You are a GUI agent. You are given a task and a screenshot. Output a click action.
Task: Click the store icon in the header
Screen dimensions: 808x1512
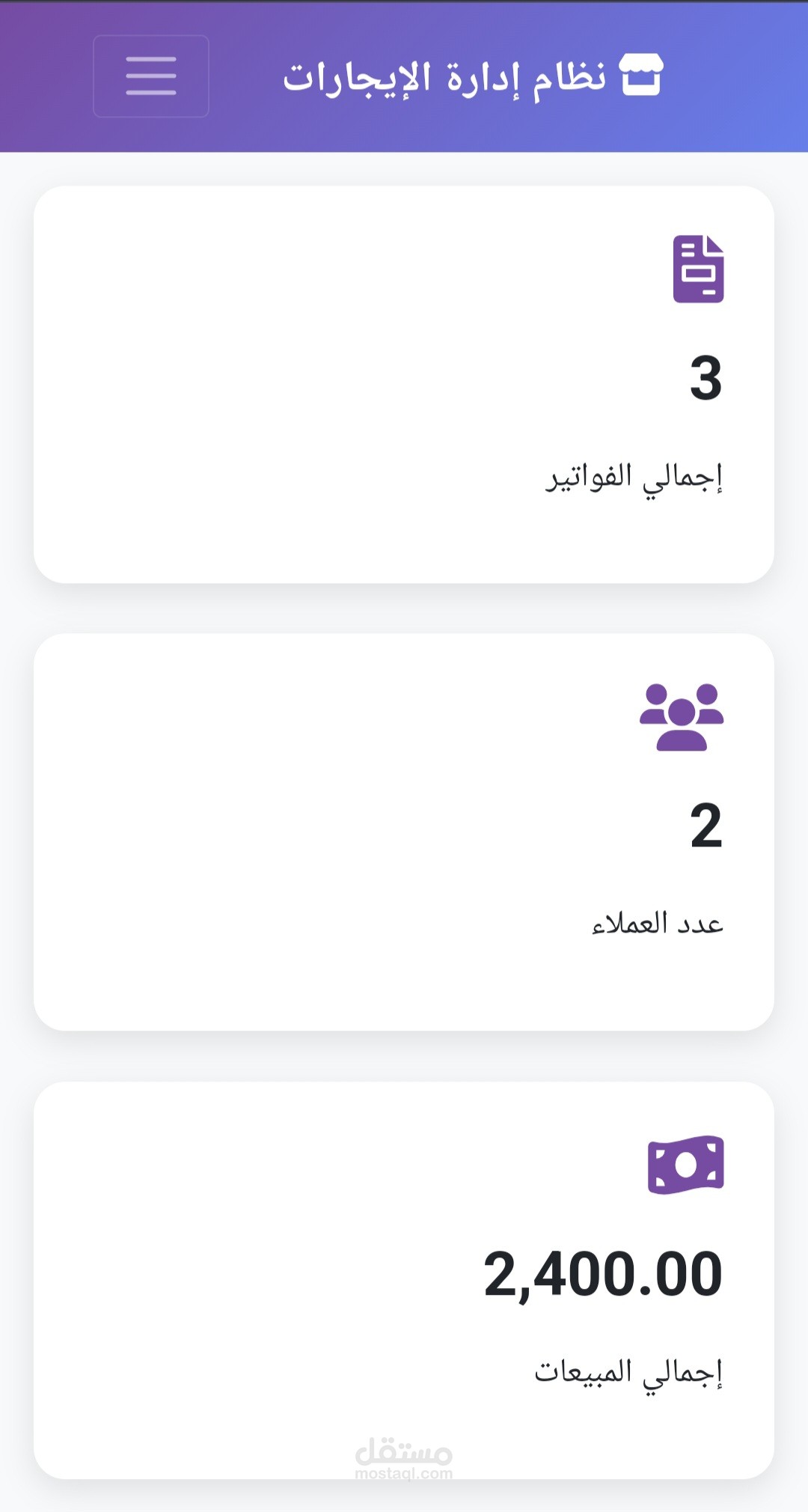coord(640,75)
